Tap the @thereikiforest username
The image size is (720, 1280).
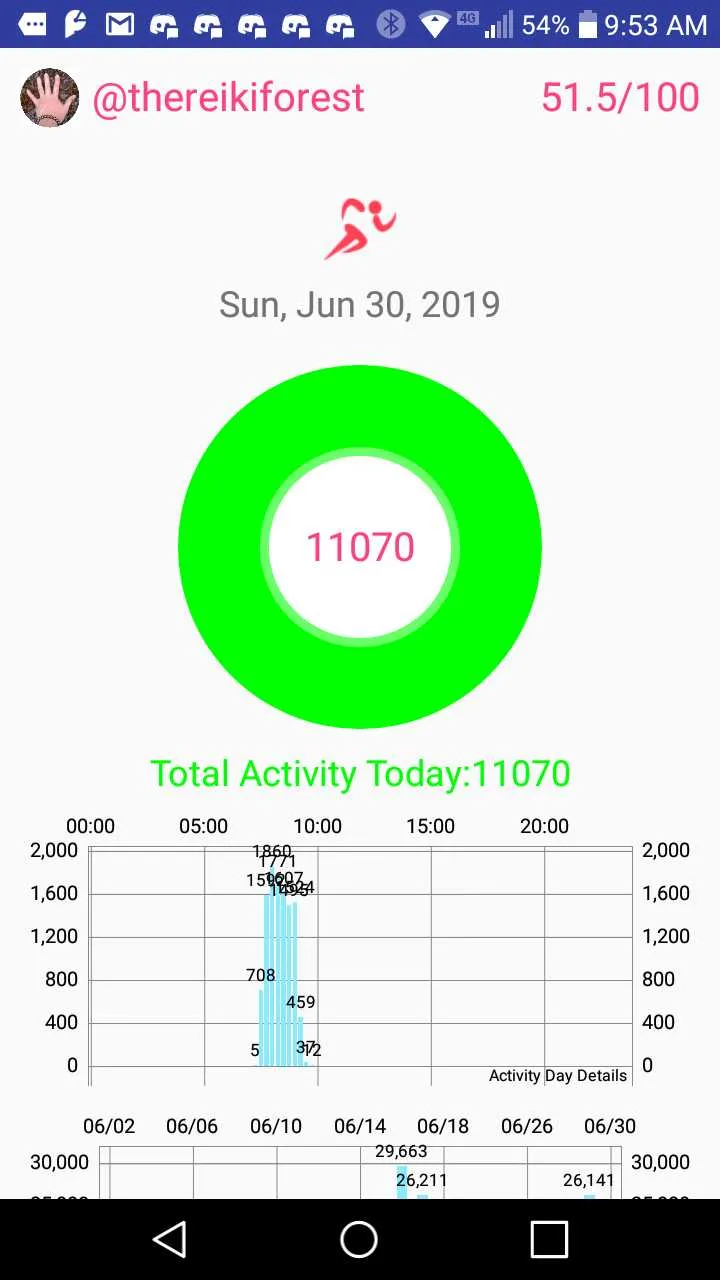[x=228, y=98]
